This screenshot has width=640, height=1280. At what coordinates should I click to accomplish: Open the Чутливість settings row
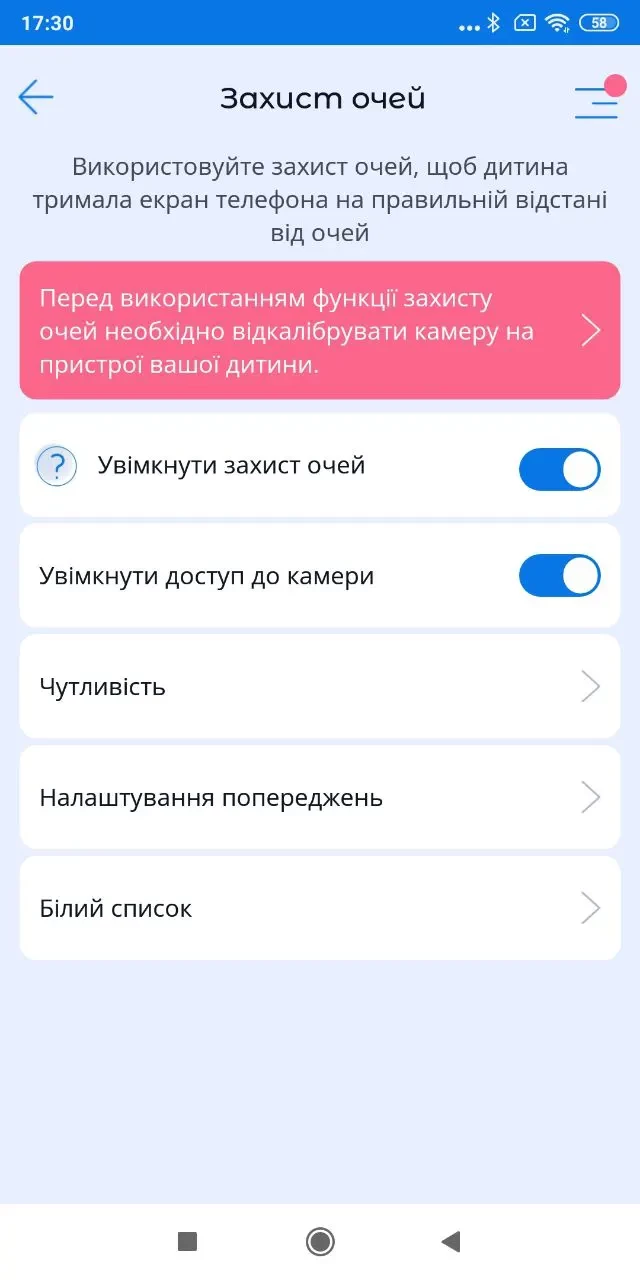pyautogui.click(x=320, y=687)
